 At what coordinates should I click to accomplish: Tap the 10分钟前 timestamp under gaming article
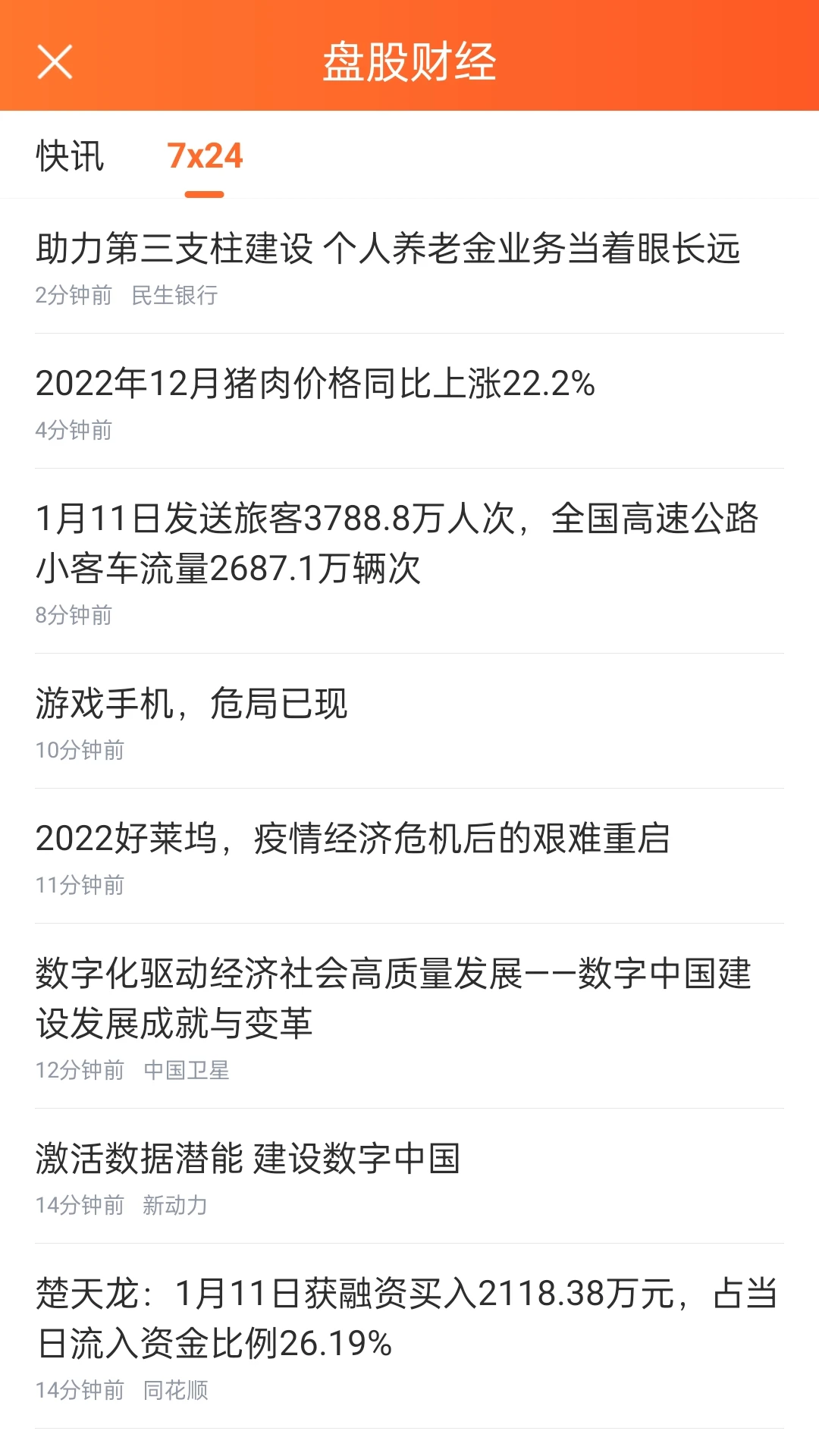80,751
